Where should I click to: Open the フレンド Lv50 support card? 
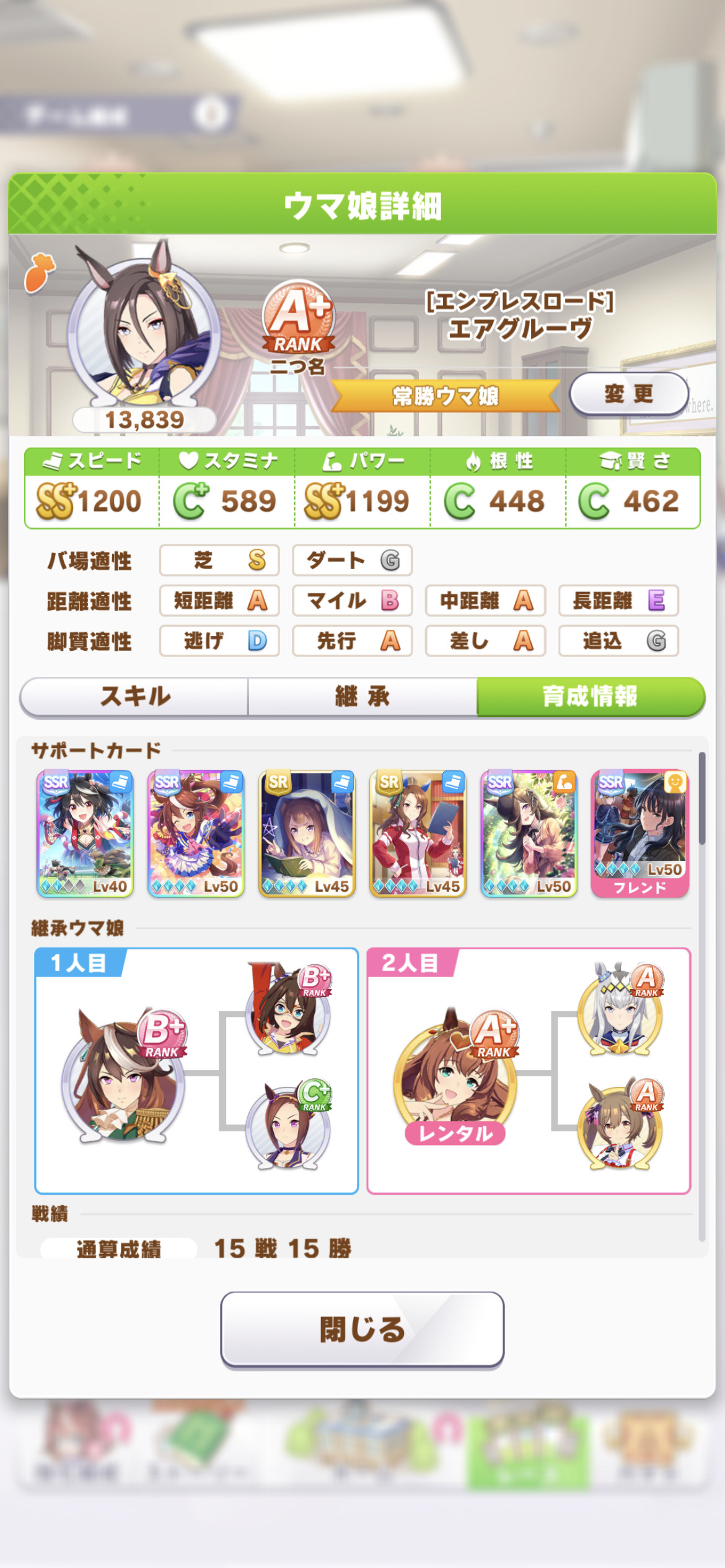639,834
